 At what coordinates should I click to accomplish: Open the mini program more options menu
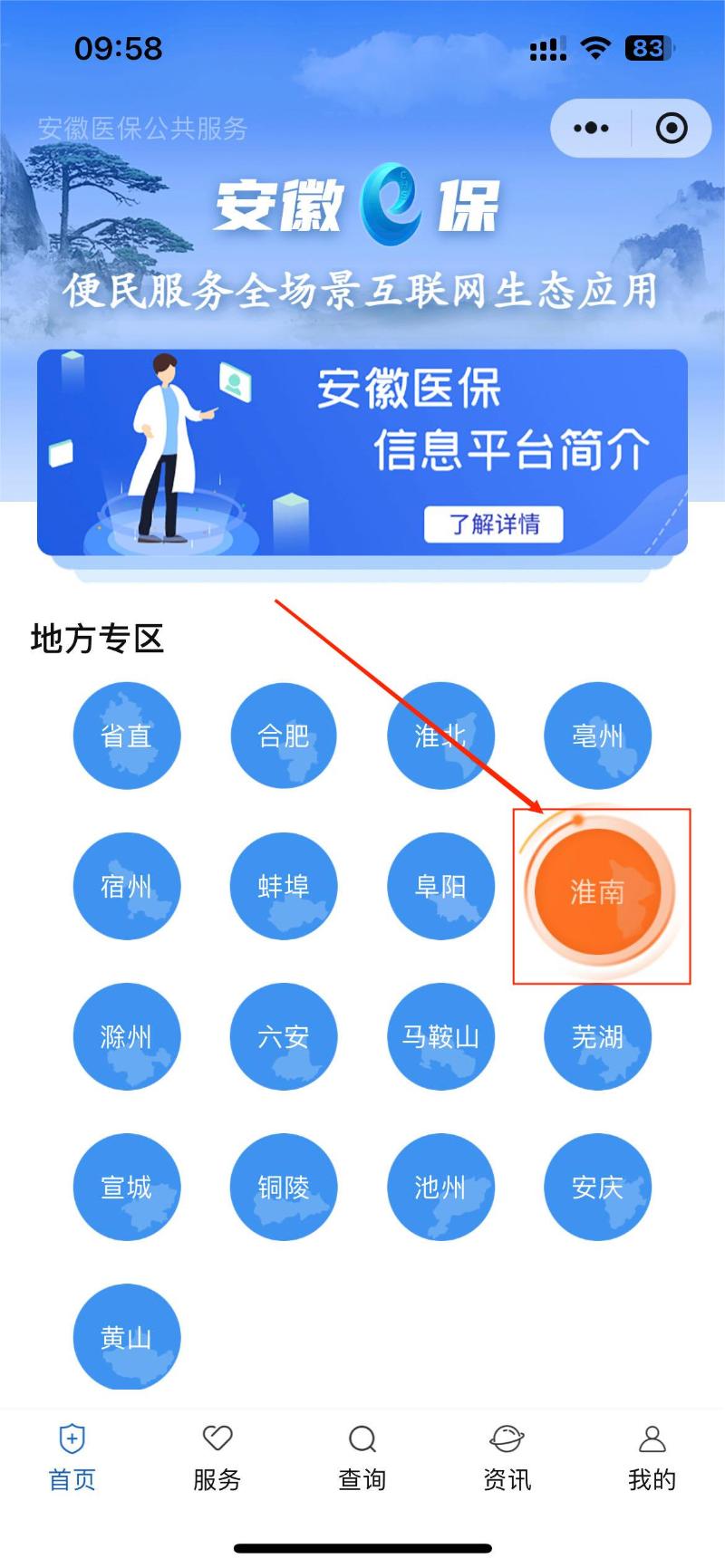[591, 129]
